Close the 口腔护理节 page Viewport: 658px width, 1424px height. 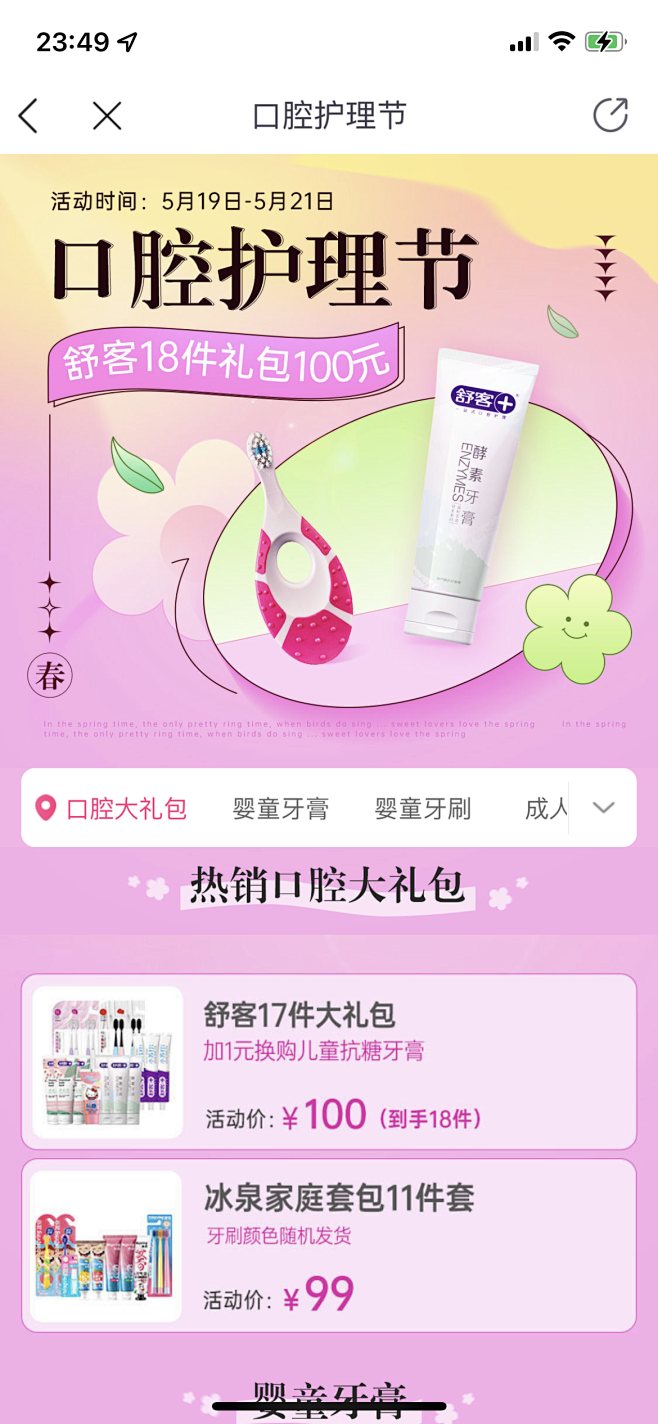point(107,116)
